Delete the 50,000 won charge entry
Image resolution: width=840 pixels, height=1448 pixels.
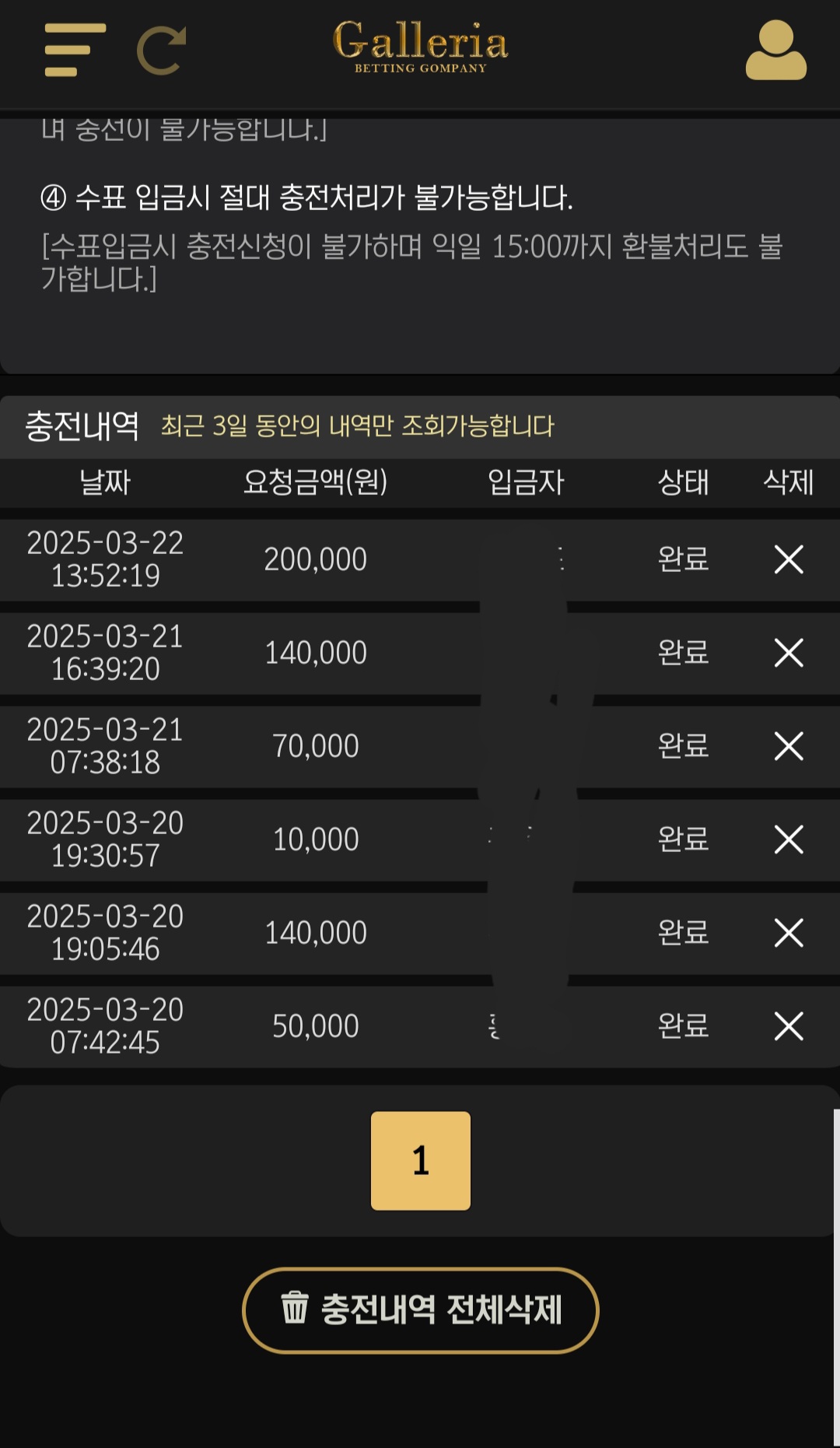click(789, 1026)
